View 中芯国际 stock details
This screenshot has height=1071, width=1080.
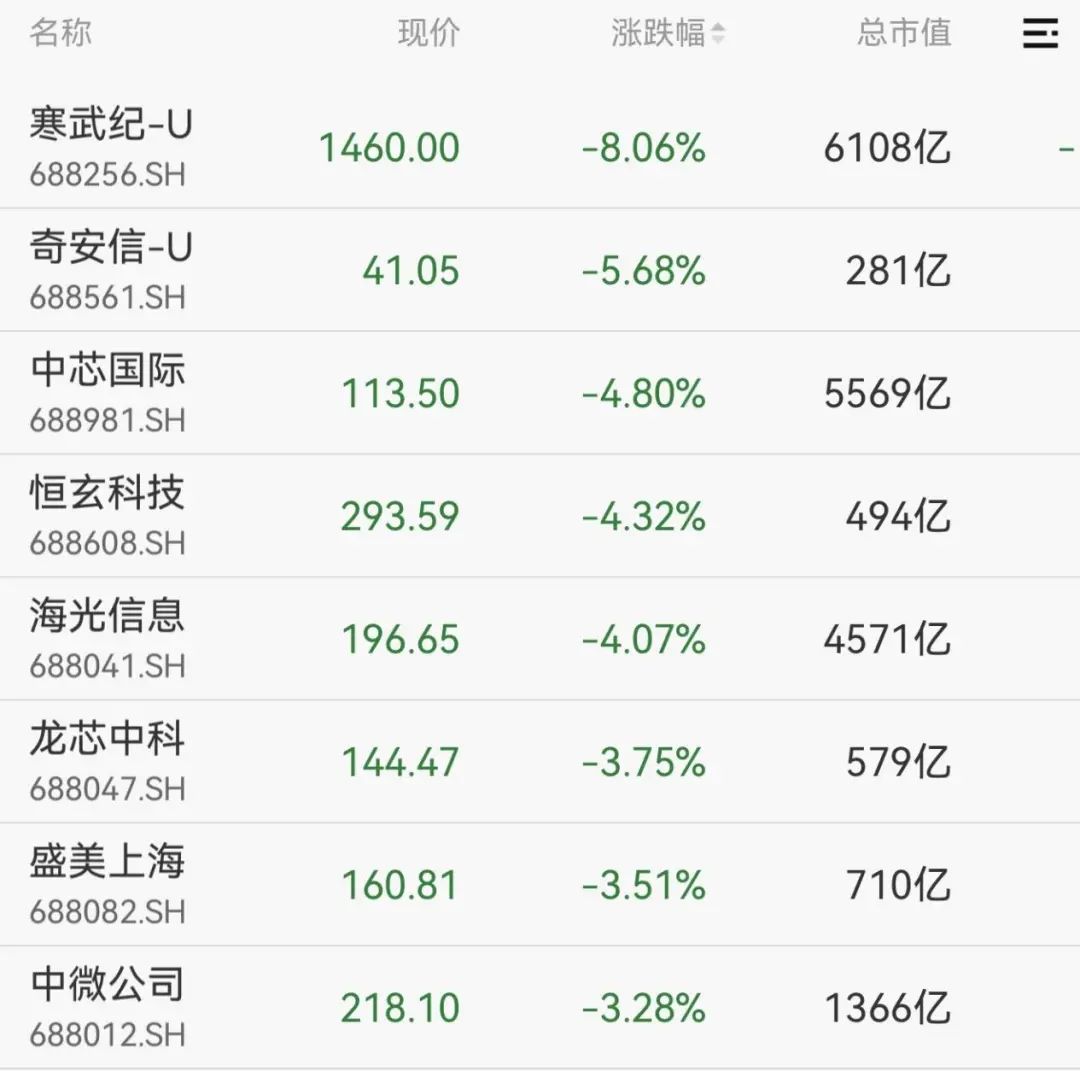click(x=108, y=392)
